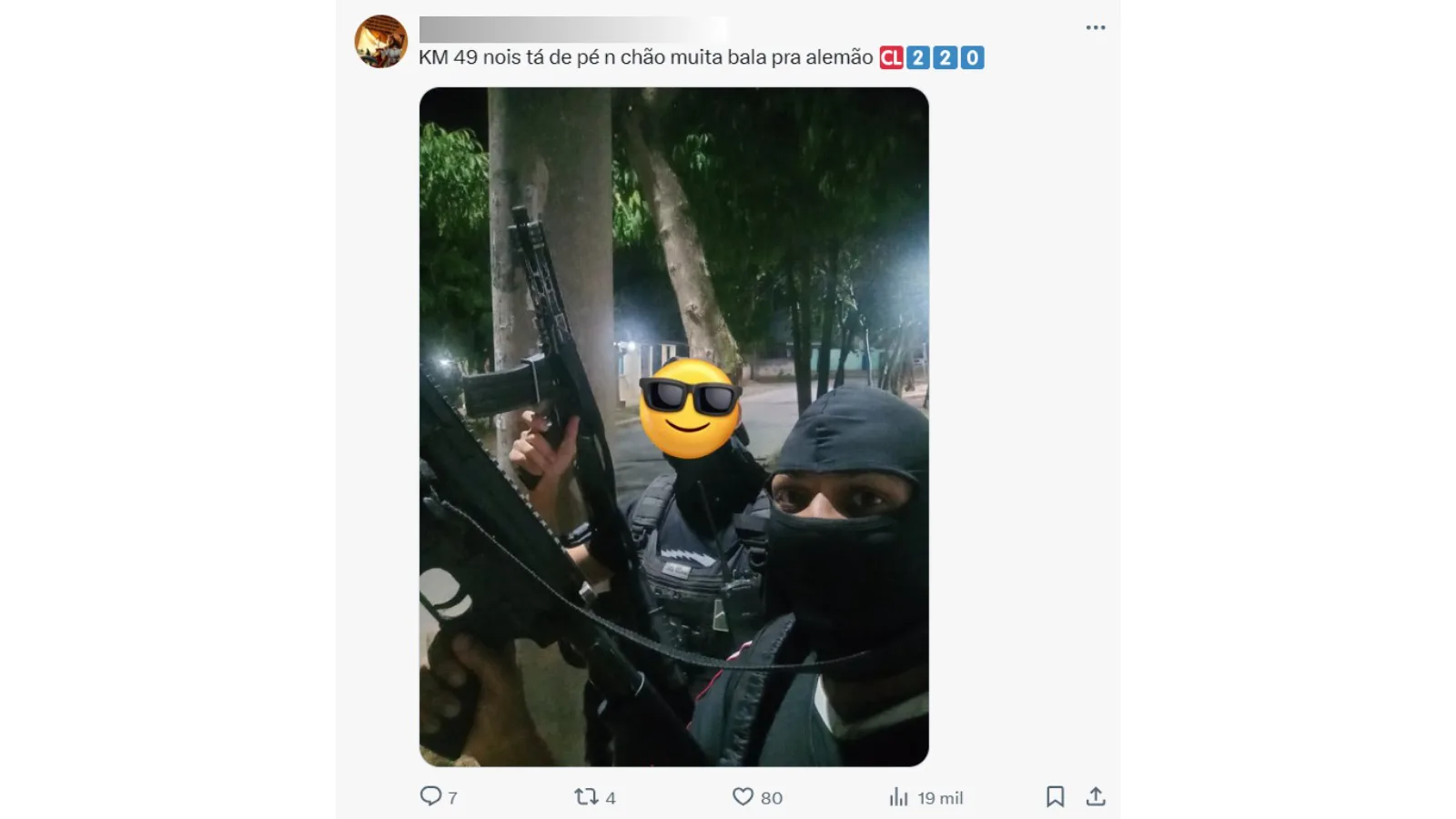Like the post with the heart icon
Screen dimensions: 1456x819
pos(743,797)
